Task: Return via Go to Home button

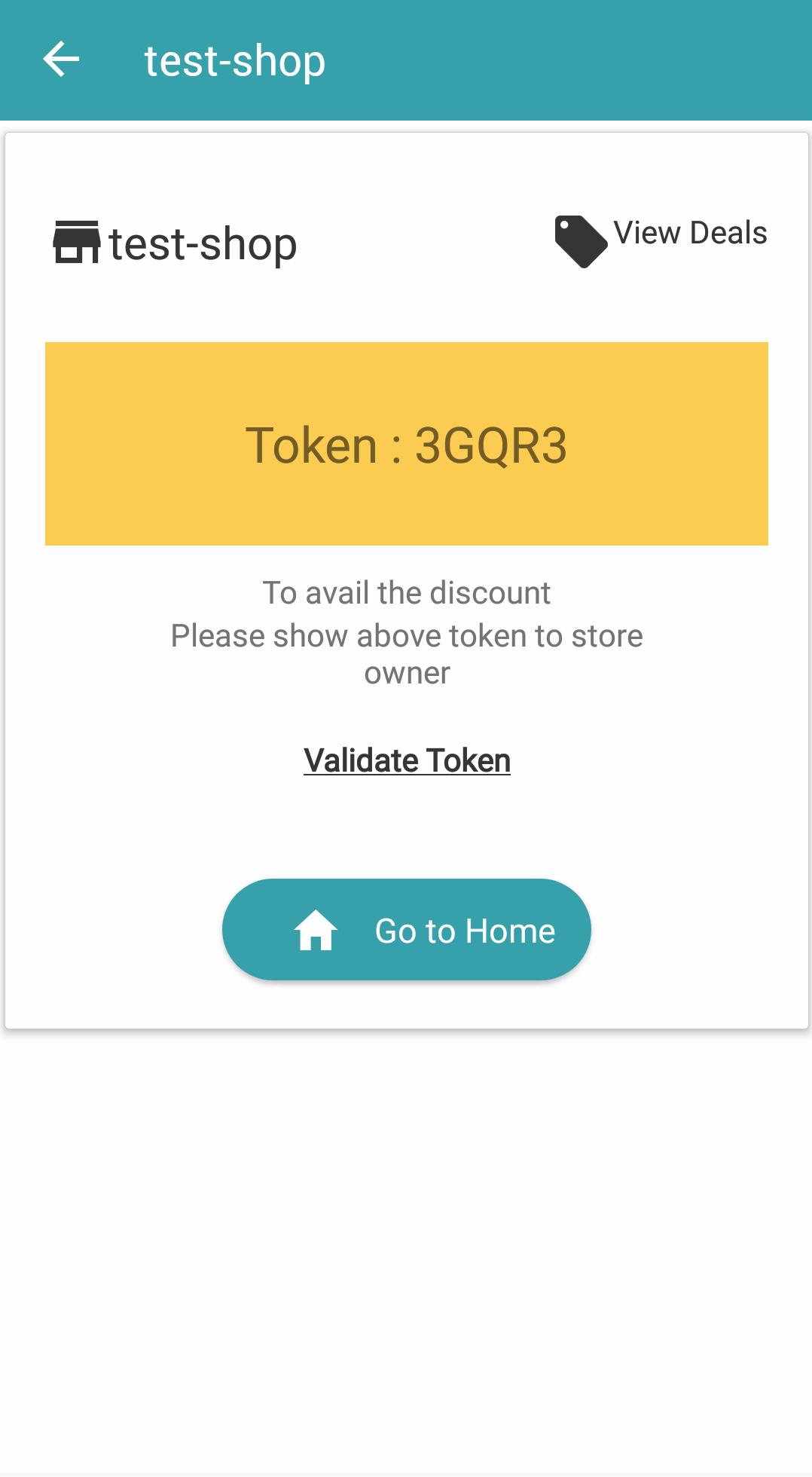Action: coord(407,930)
